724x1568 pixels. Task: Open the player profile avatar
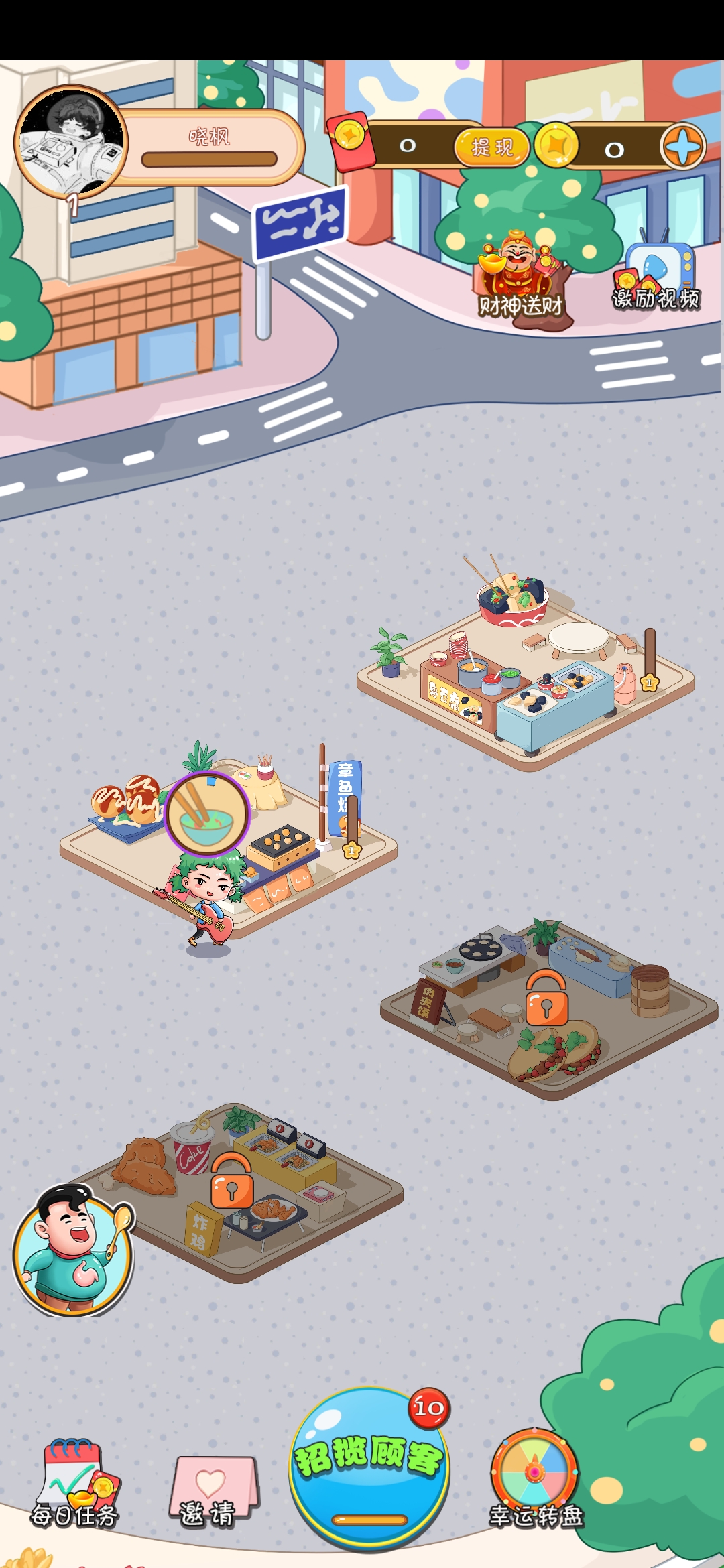click(71, 142)
